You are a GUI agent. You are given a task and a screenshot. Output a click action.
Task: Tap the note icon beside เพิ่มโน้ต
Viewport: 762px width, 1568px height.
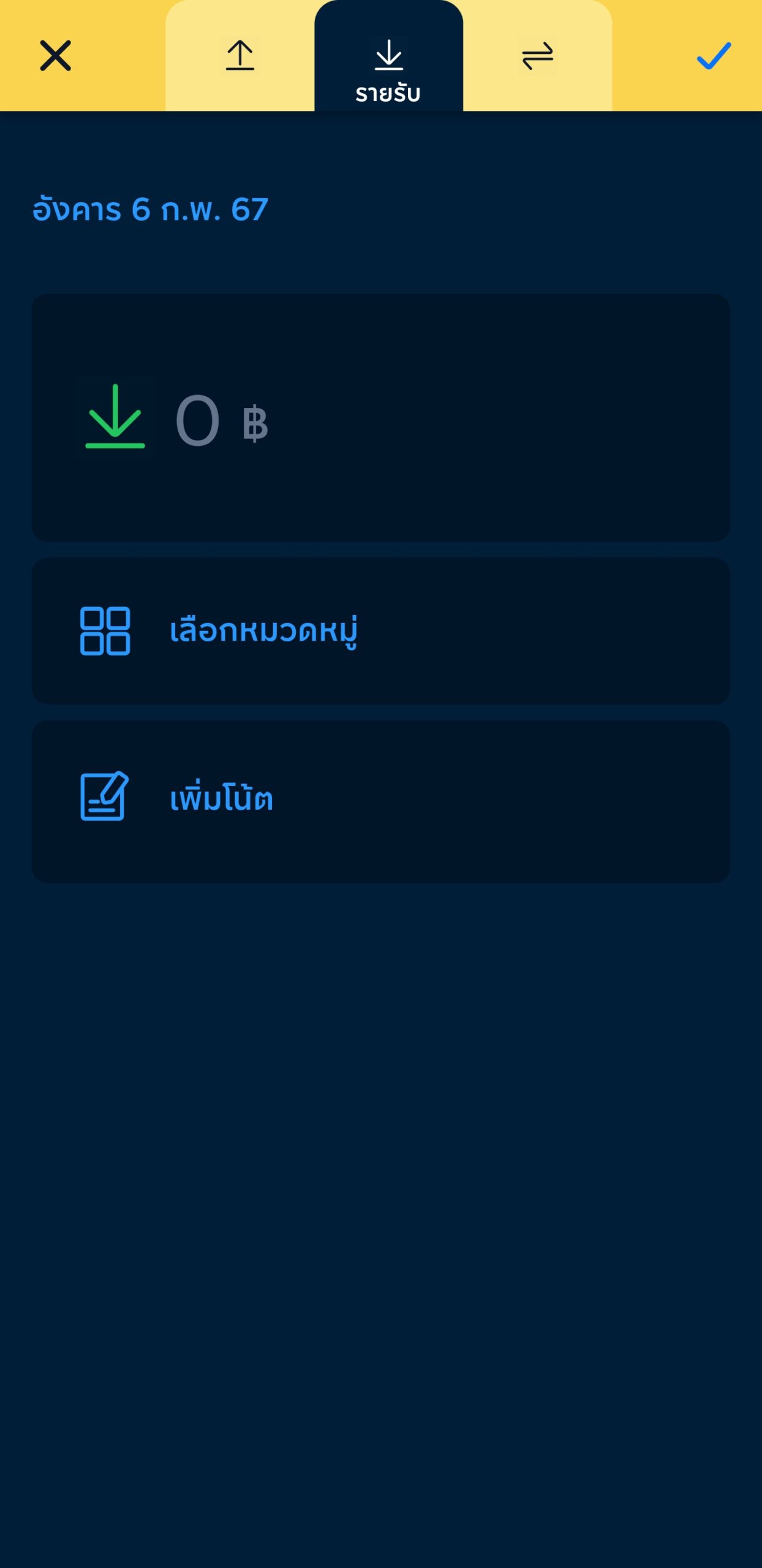click(x=104, y=798)
